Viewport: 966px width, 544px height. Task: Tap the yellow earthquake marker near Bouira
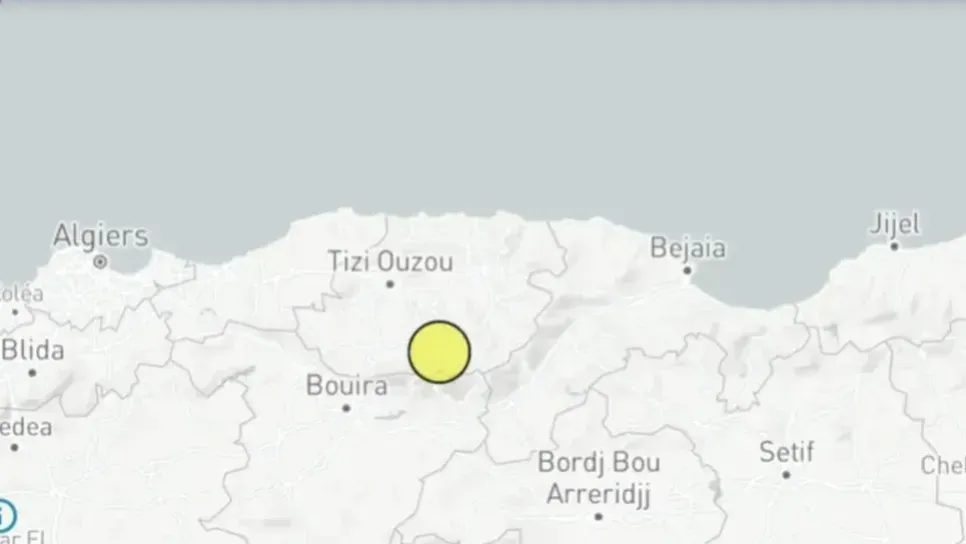coord(439,352)
